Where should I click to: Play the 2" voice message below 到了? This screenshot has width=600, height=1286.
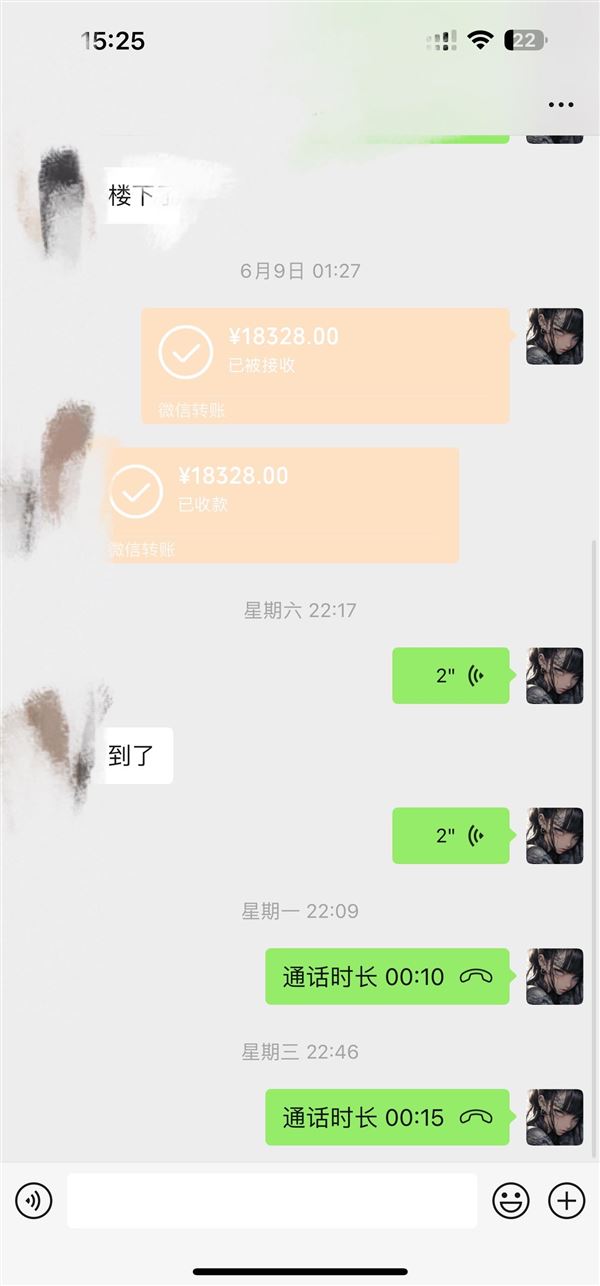451,836
